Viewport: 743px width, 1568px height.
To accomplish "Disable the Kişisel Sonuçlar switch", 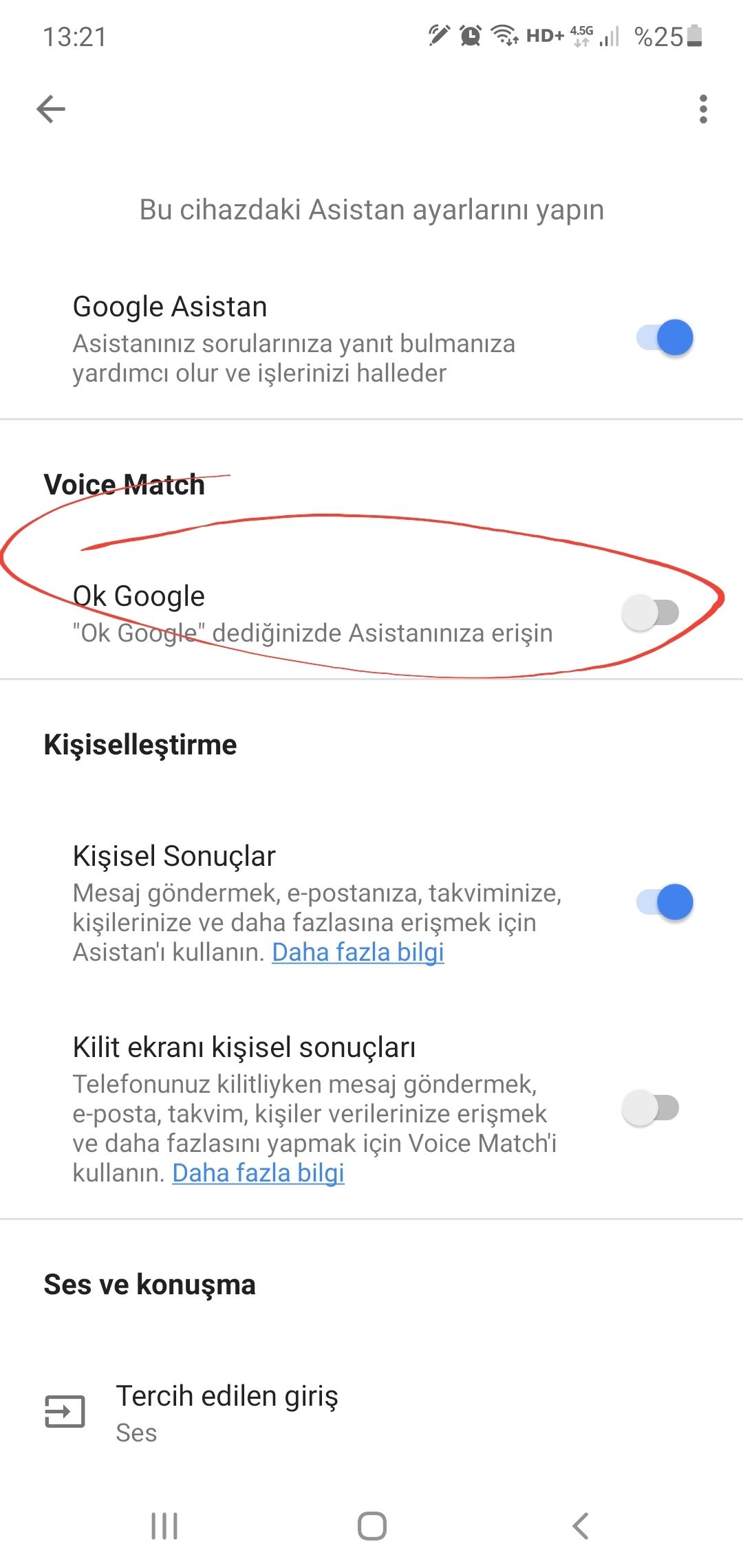I will pos(665,902).
